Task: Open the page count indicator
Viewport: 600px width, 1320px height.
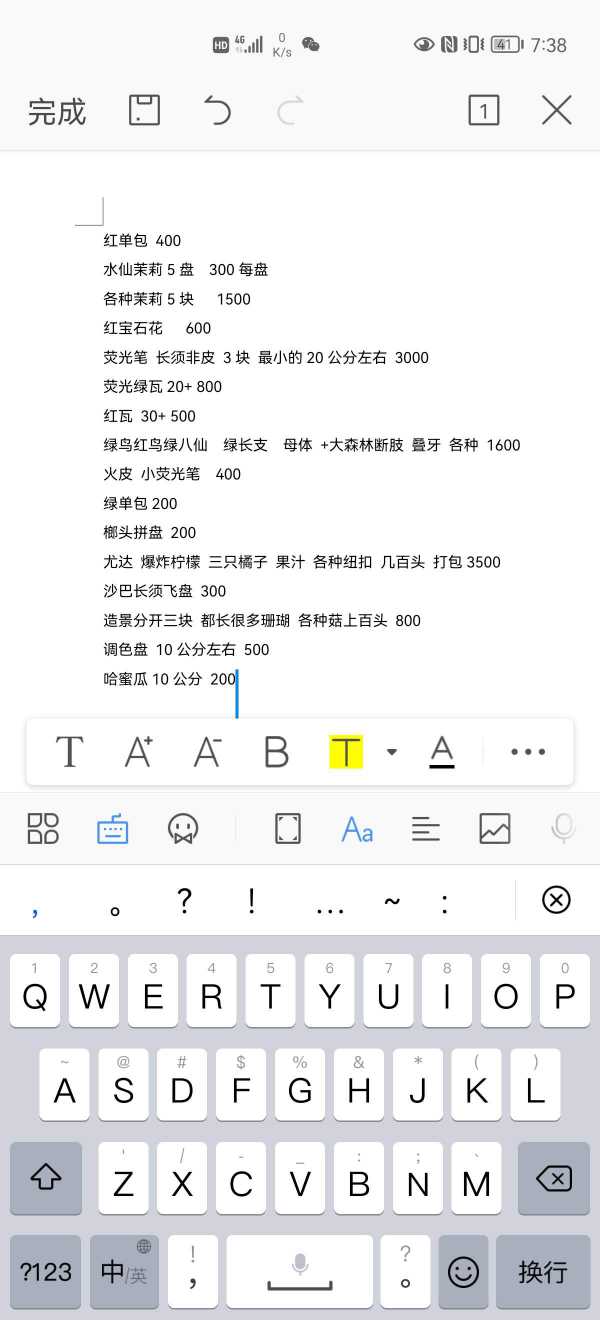Action: (483, 110)
